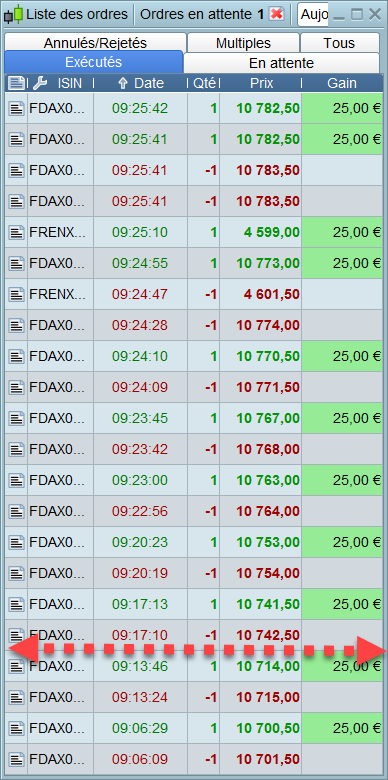Show all orders with the Tous tab
The height and width of the screenshot is (780, 388).
click(339, 43)
